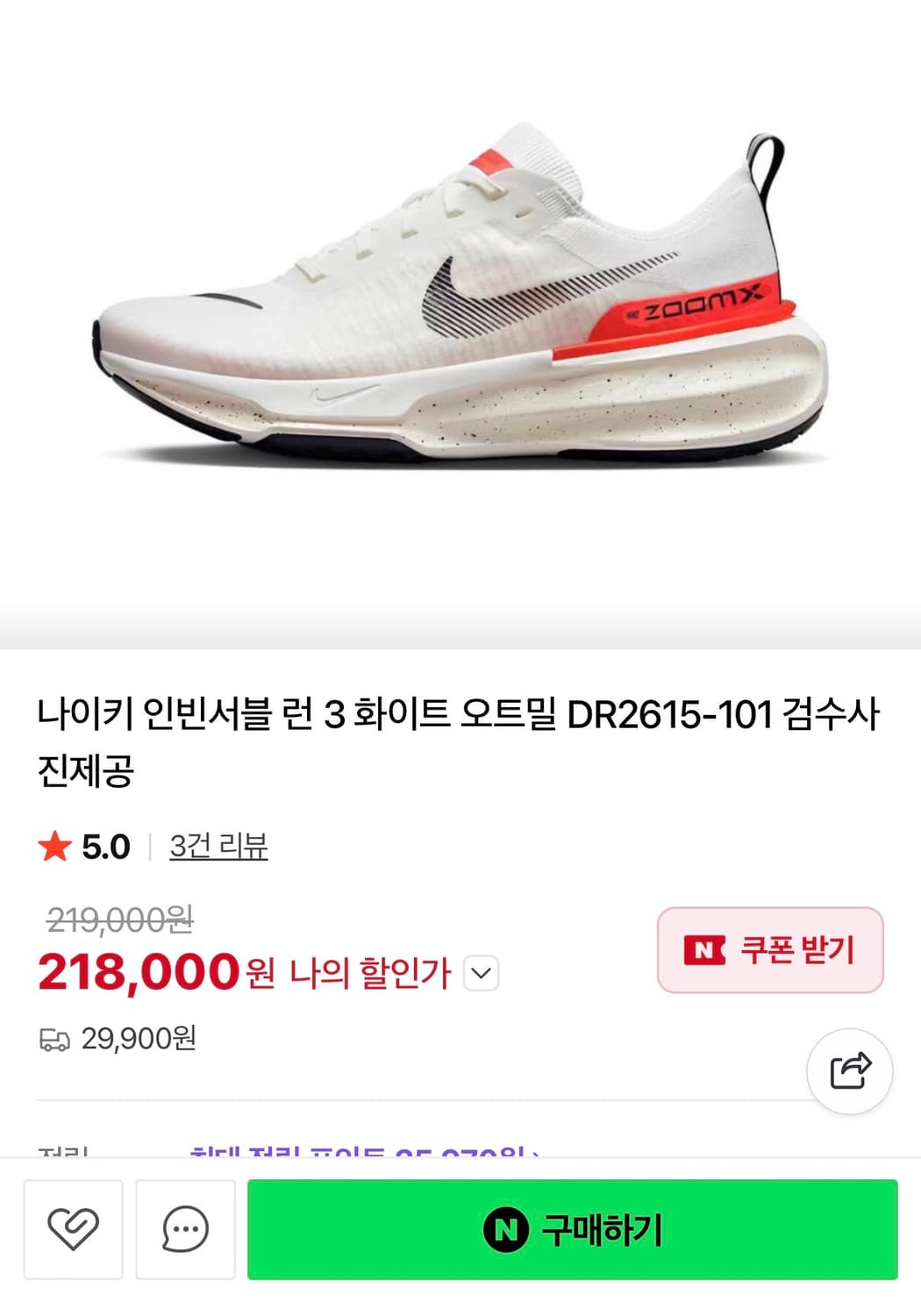Image resolution: width=921 pixels, height=1316 pixels.
Task: Tap the share icon below the coupon button
Action: click(x=849, y=1070)
